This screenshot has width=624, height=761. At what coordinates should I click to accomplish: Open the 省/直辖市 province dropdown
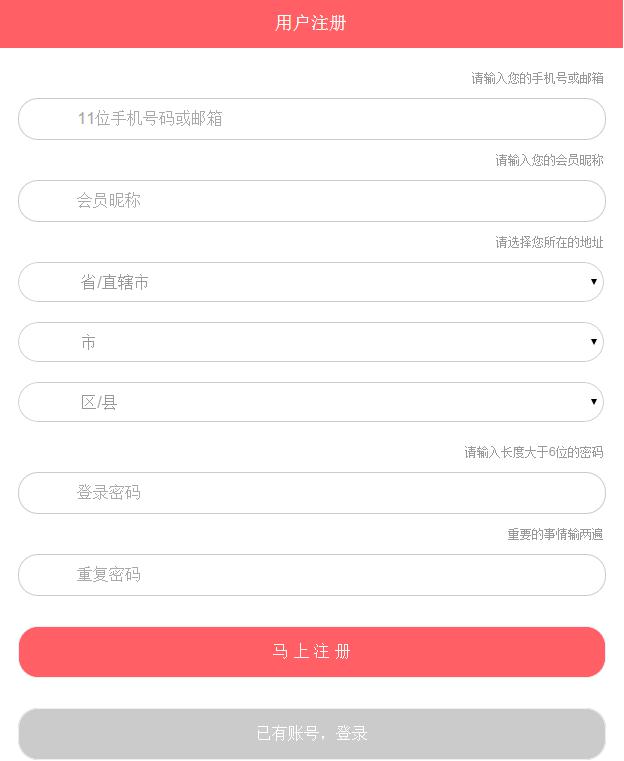[x=312, y=282]
